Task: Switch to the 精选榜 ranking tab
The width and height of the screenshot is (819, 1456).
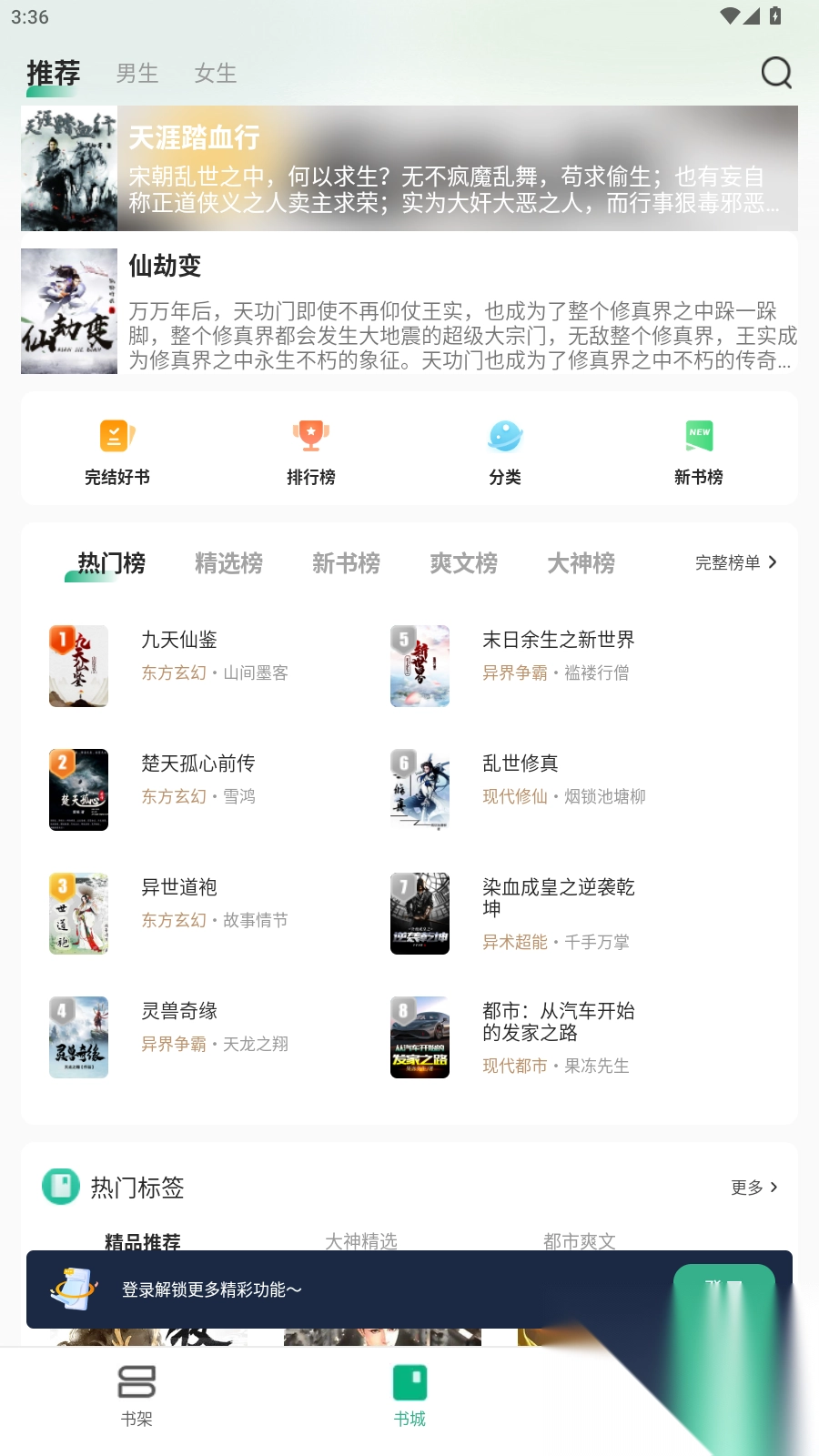Action: pos(228,563)
